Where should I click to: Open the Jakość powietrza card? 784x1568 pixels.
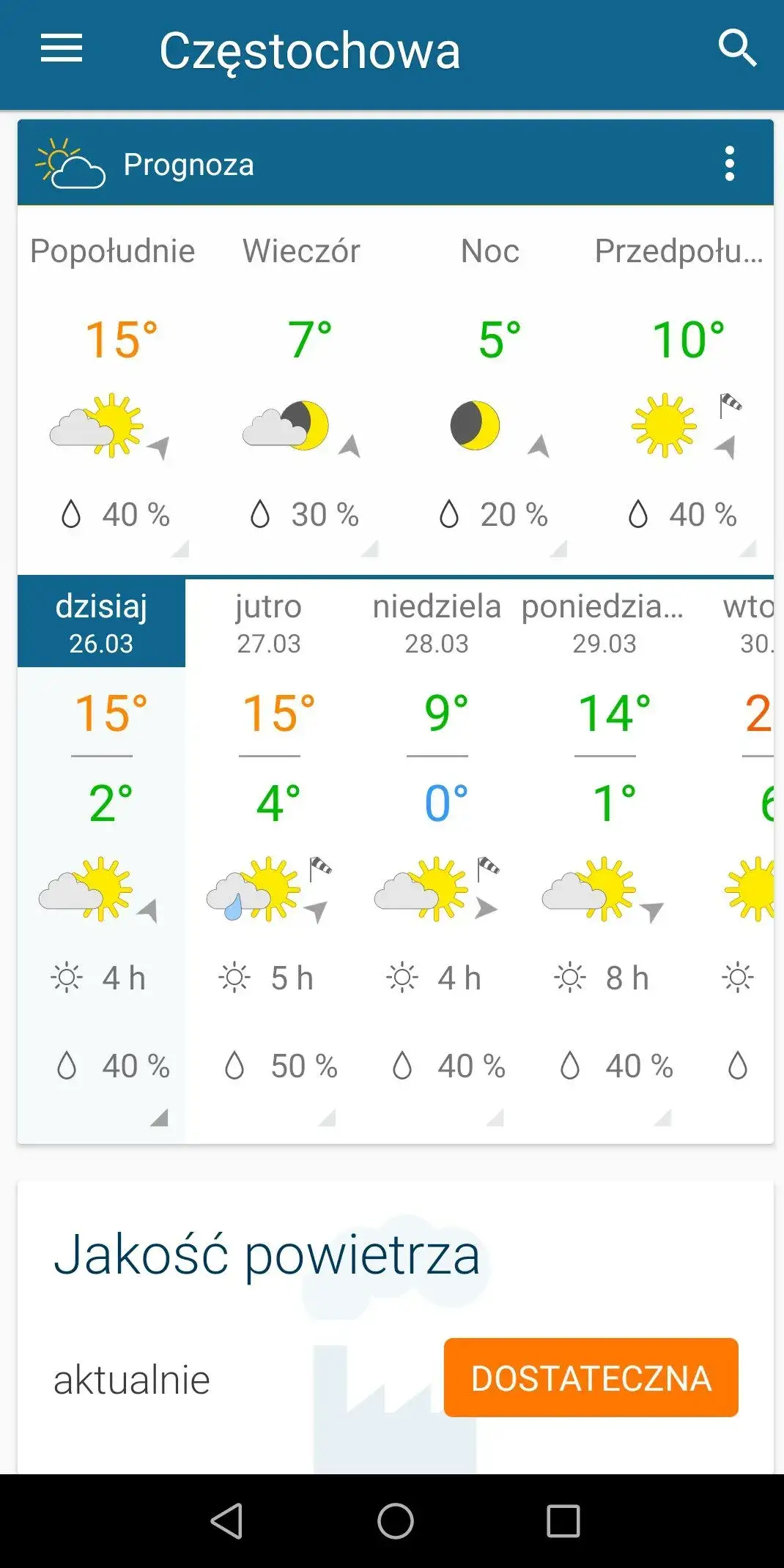267,1255
